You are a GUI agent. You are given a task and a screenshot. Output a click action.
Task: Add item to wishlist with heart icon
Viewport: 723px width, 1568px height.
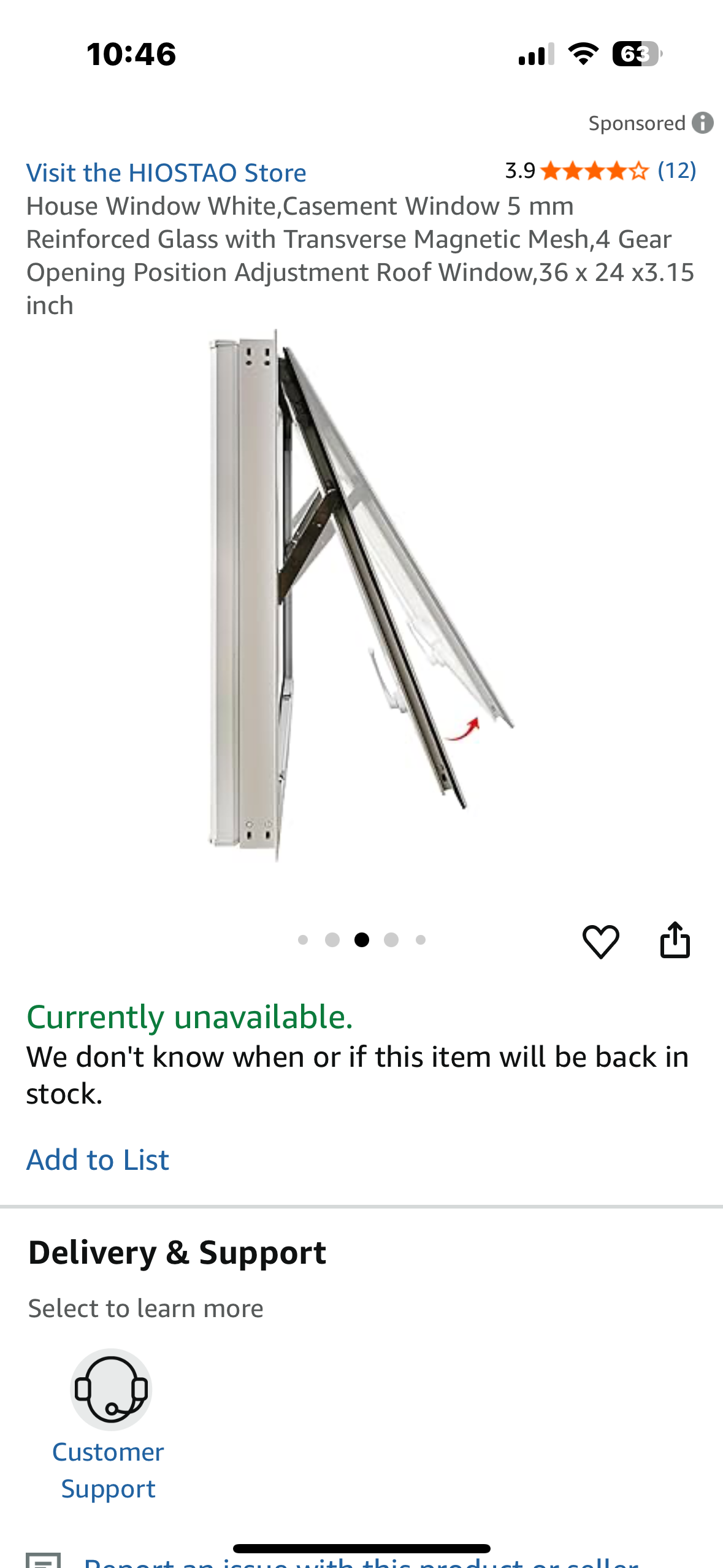[600, 941]
